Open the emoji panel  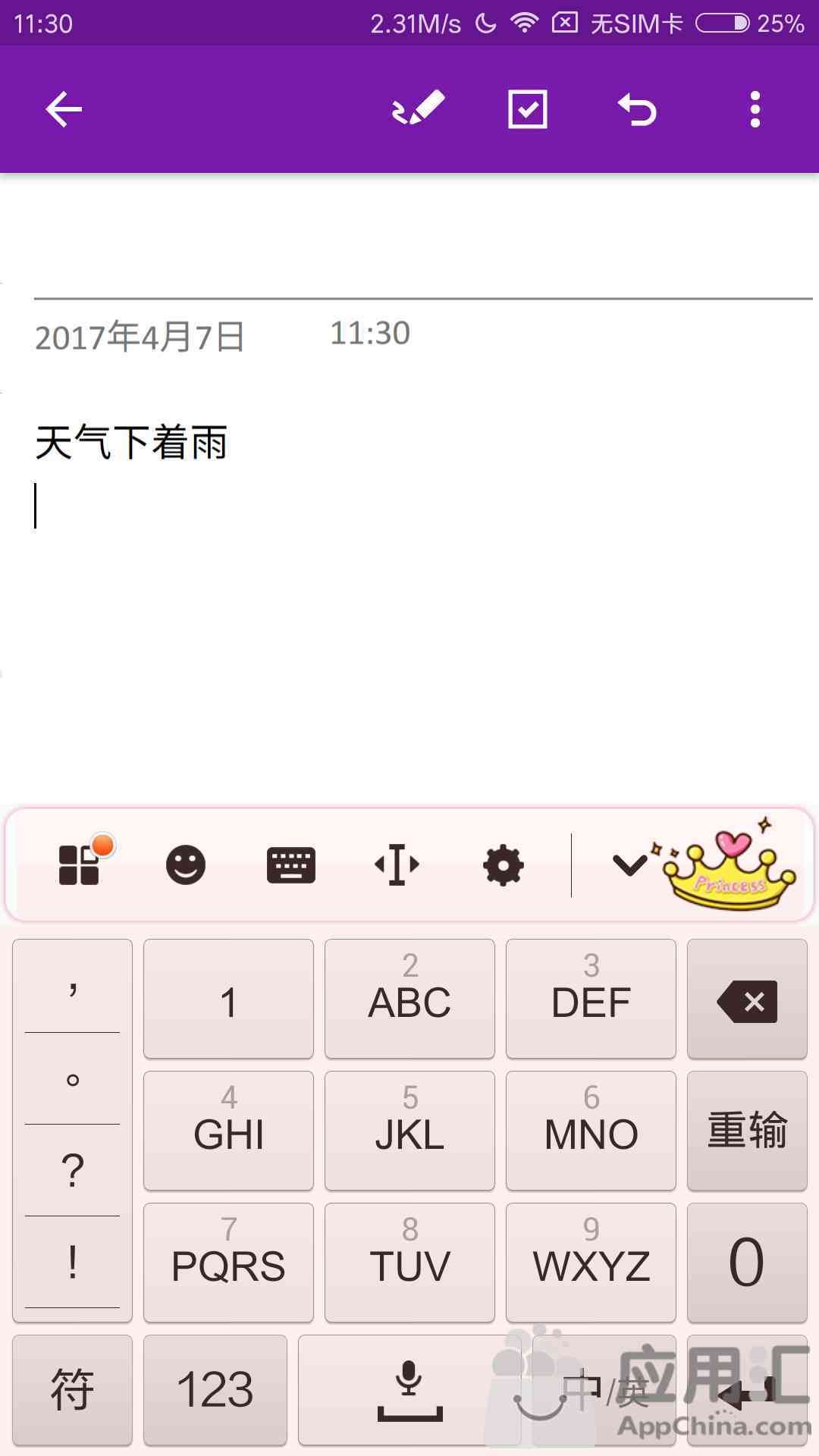tap(186, 864)
